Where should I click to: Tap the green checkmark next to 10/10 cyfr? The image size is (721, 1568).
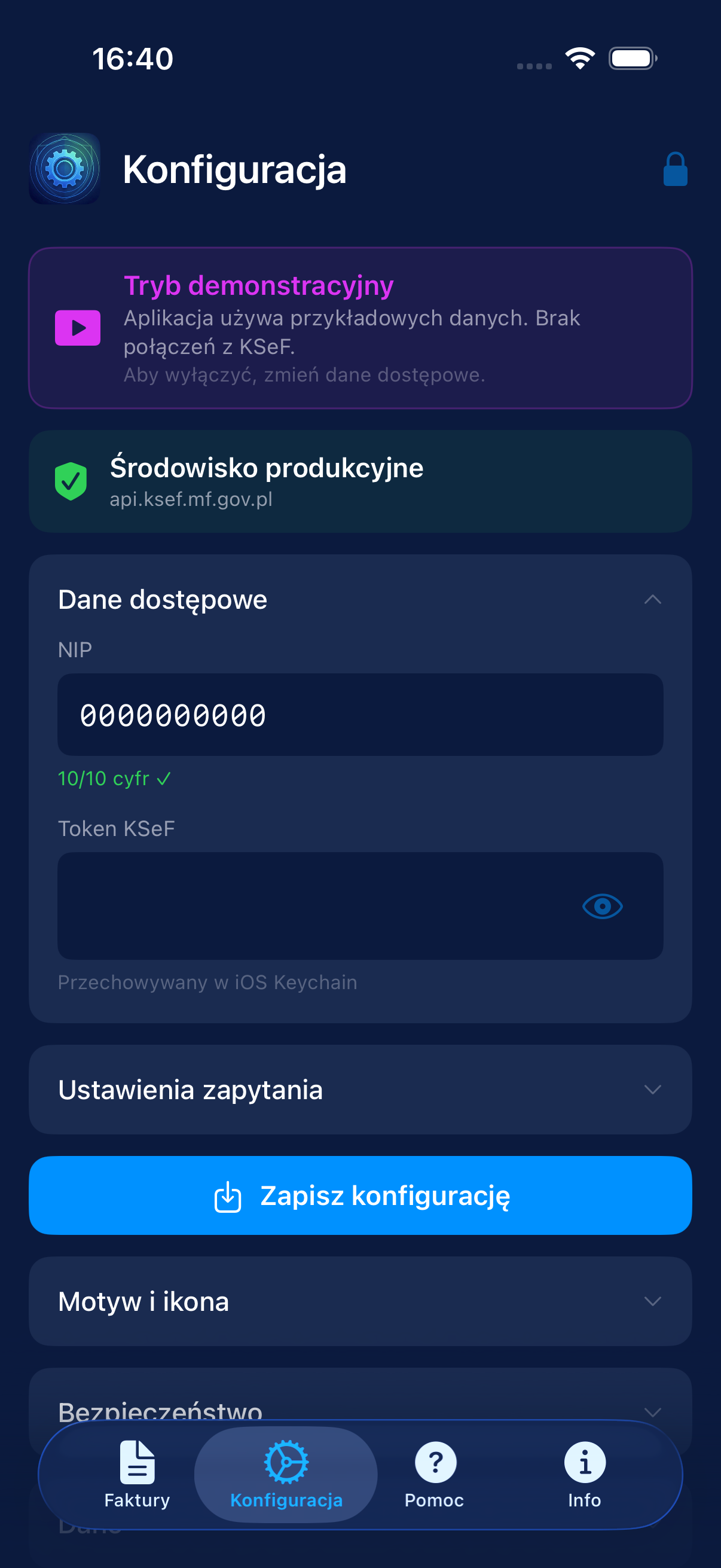(163, 778)
